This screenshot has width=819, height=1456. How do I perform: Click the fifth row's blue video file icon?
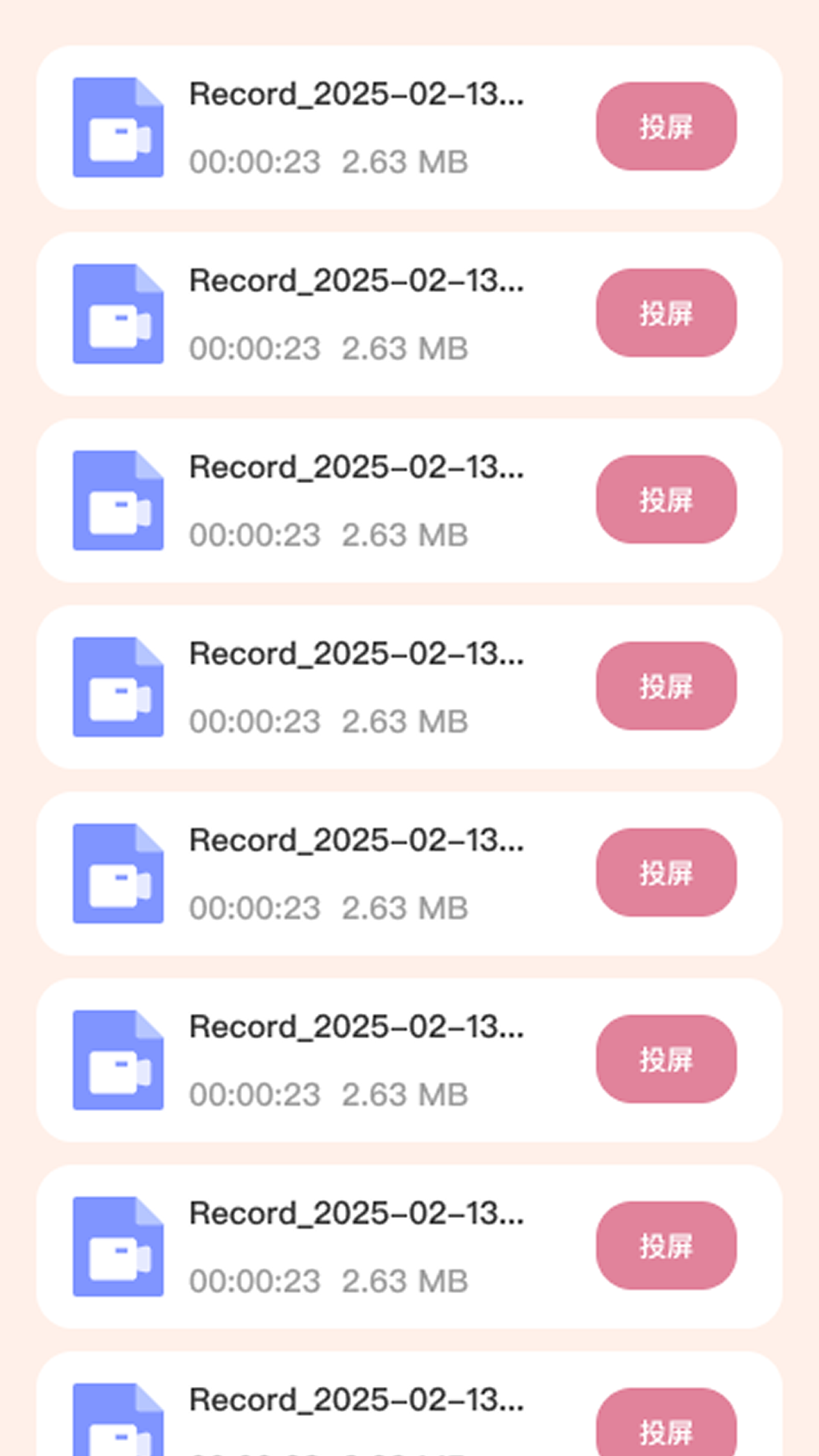pyautogui.click(x=118, y=872)
